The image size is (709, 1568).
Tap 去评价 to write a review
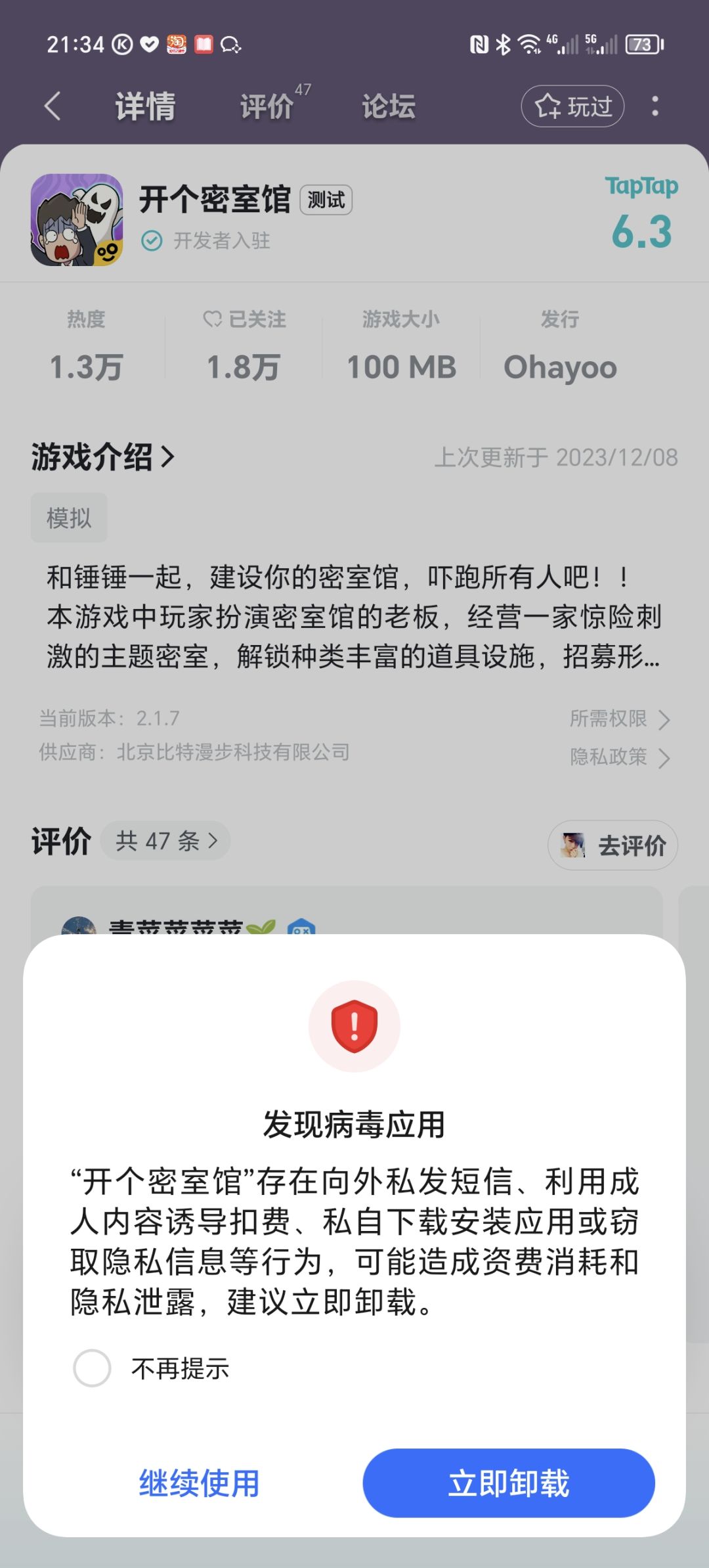613,845
